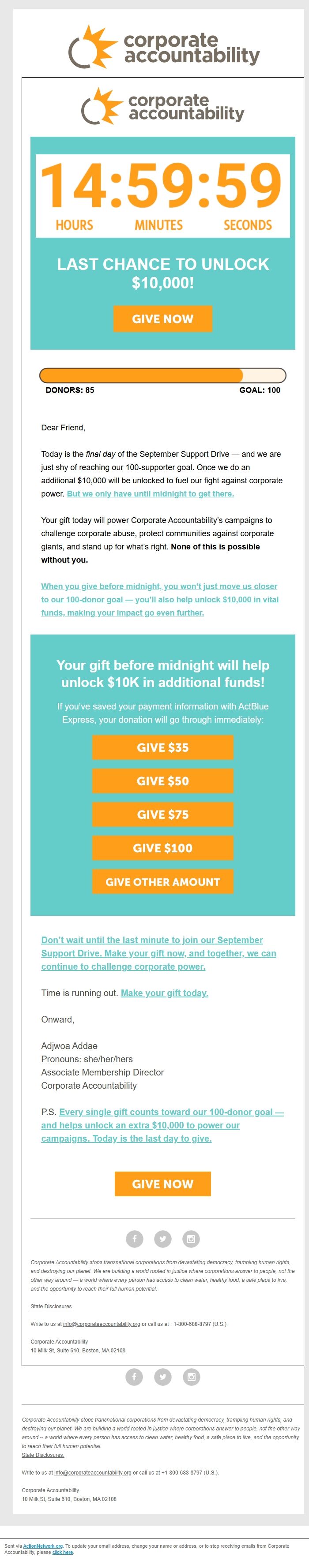
Task: Open the P.S. 'Every single gift counts' link
Action: point(162,1125)
